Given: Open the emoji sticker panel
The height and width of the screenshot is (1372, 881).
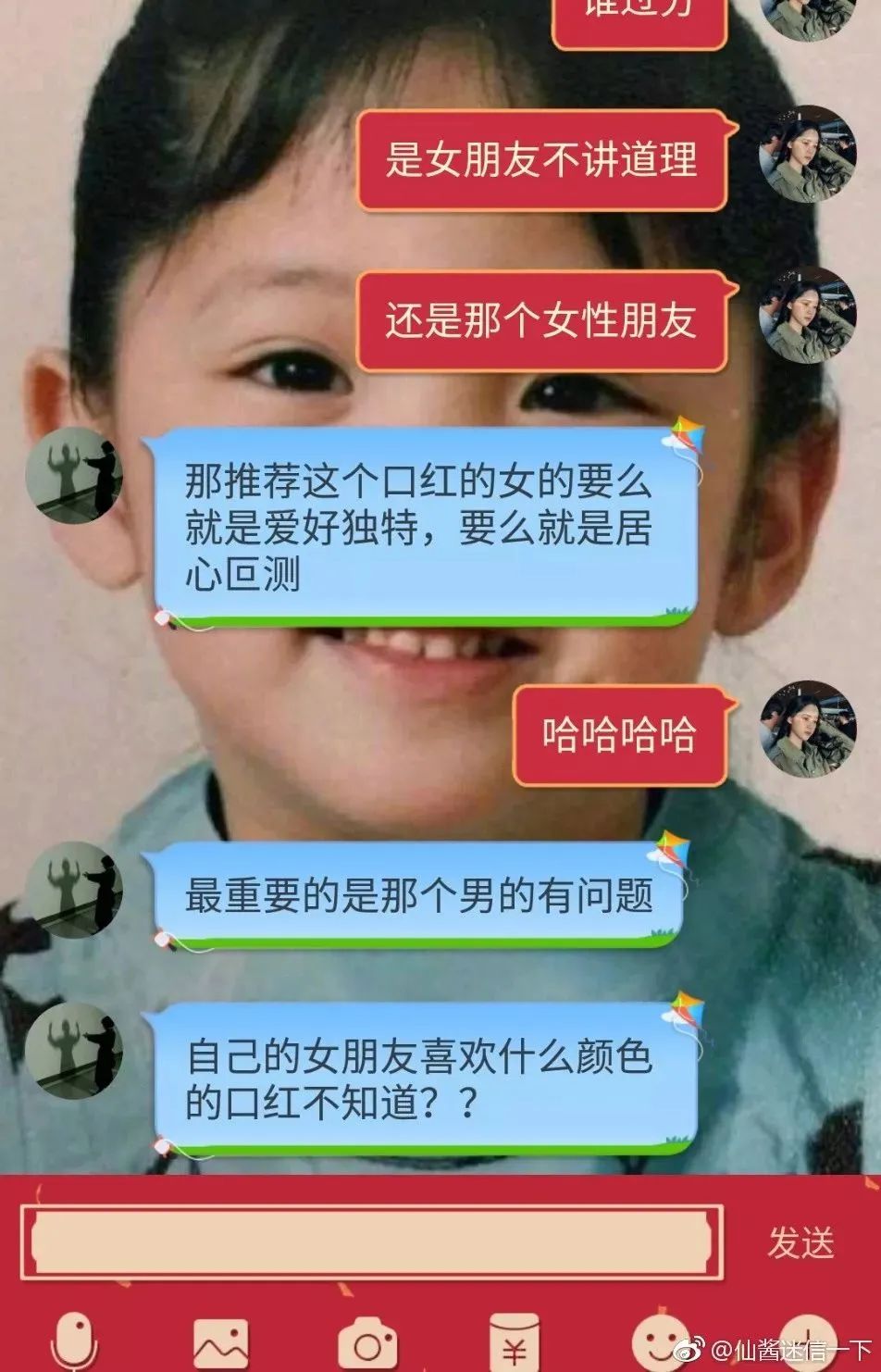Looking at the screenshot, I should (x=659, y=1342).
